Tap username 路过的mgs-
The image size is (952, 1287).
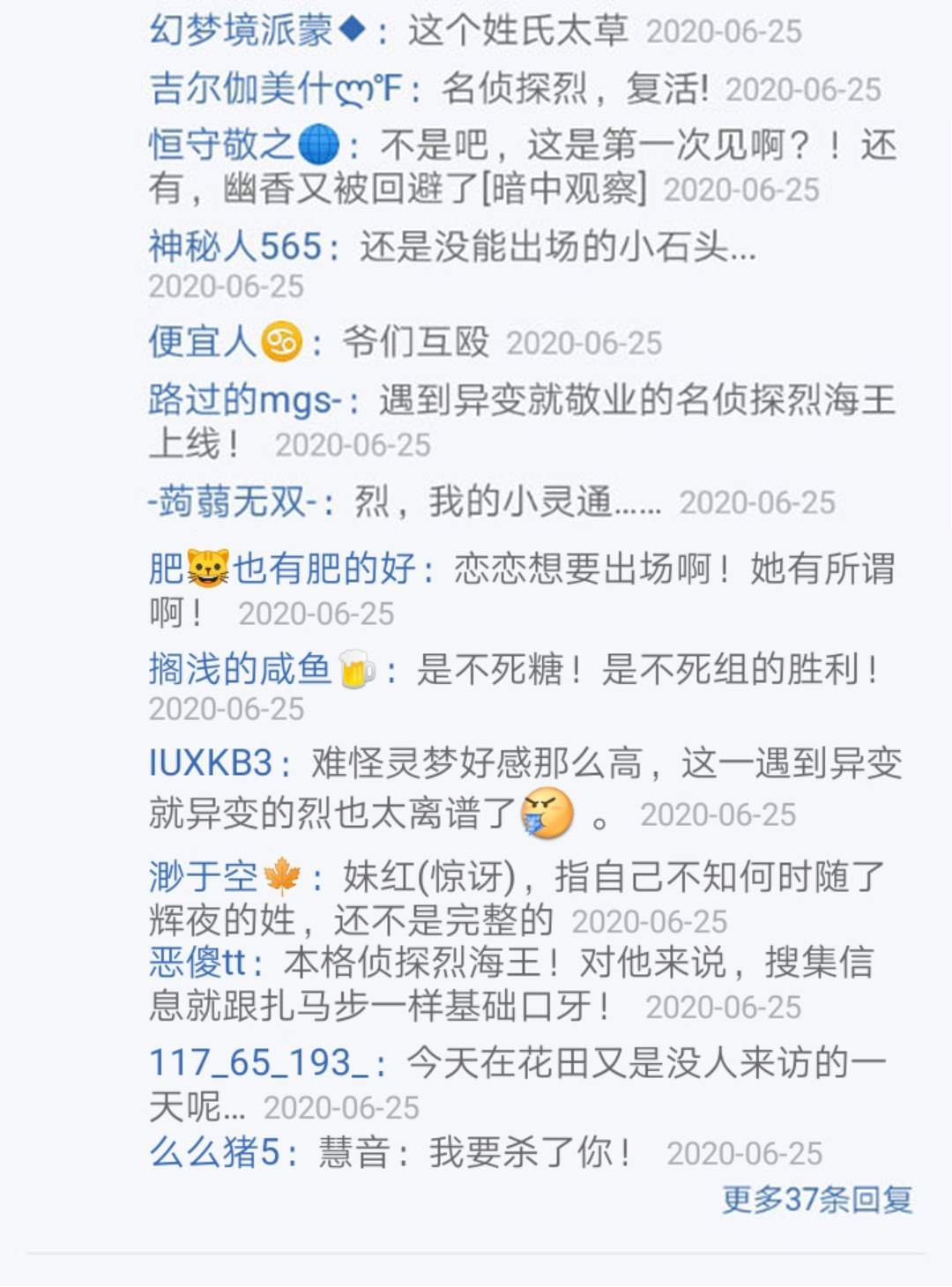244,400
